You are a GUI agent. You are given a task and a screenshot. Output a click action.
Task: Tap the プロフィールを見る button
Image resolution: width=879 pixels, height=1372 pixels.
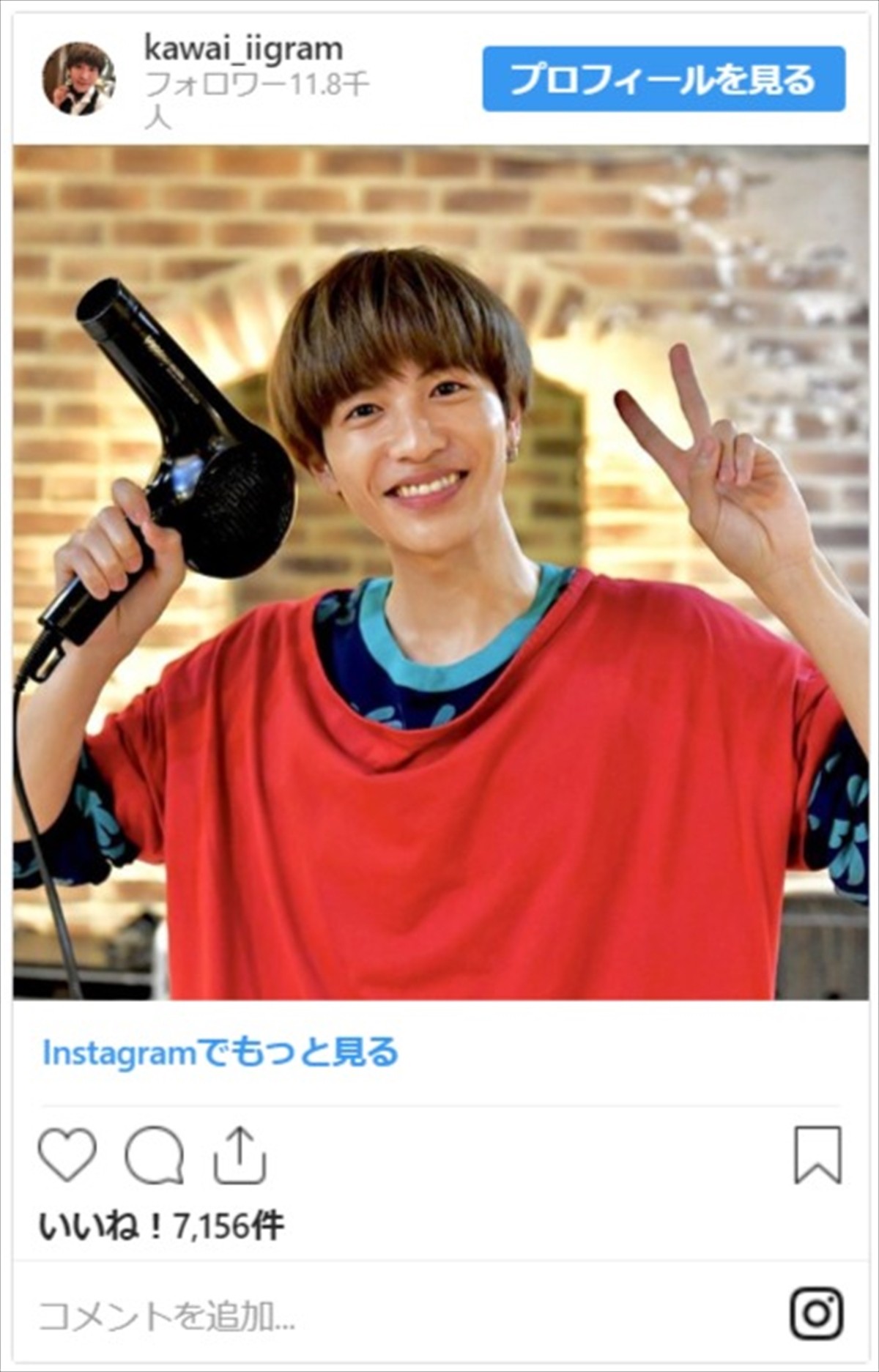(664, 79)
